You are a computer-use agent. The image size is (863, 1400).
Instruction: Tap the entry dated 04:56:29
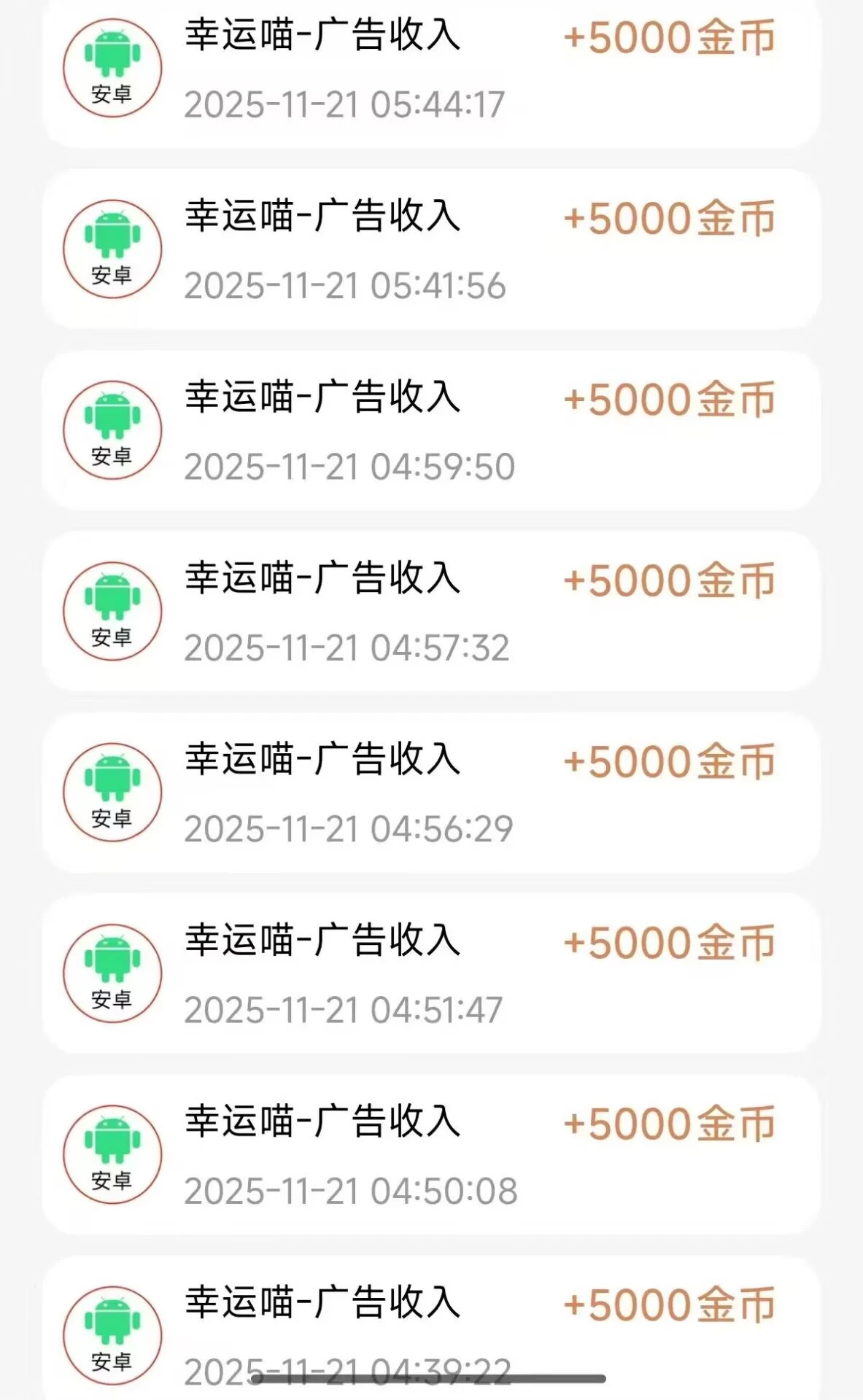[x=430, y=793]
